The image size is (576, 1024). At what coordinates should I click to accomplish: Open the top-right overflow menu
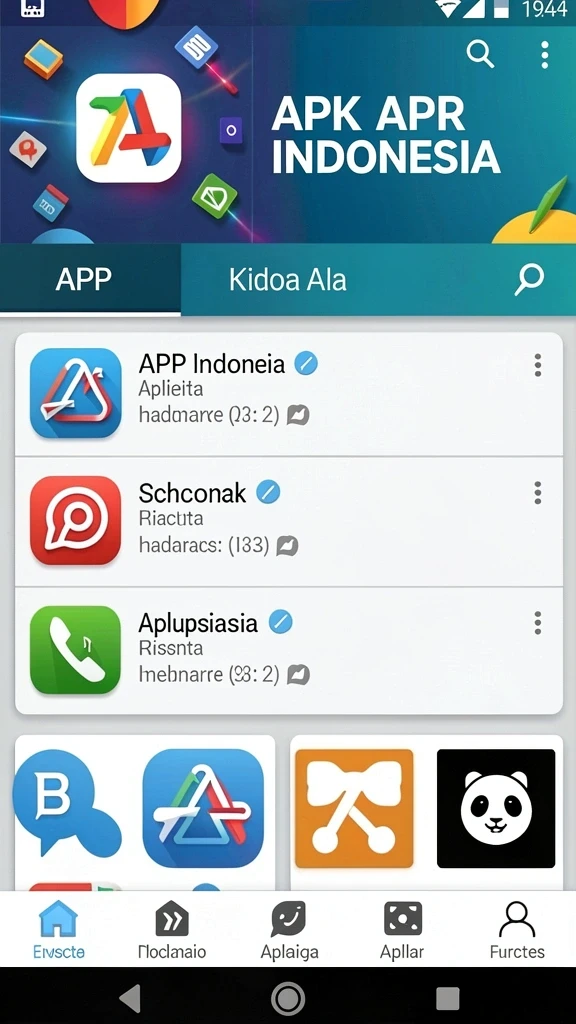click(545, 55)
